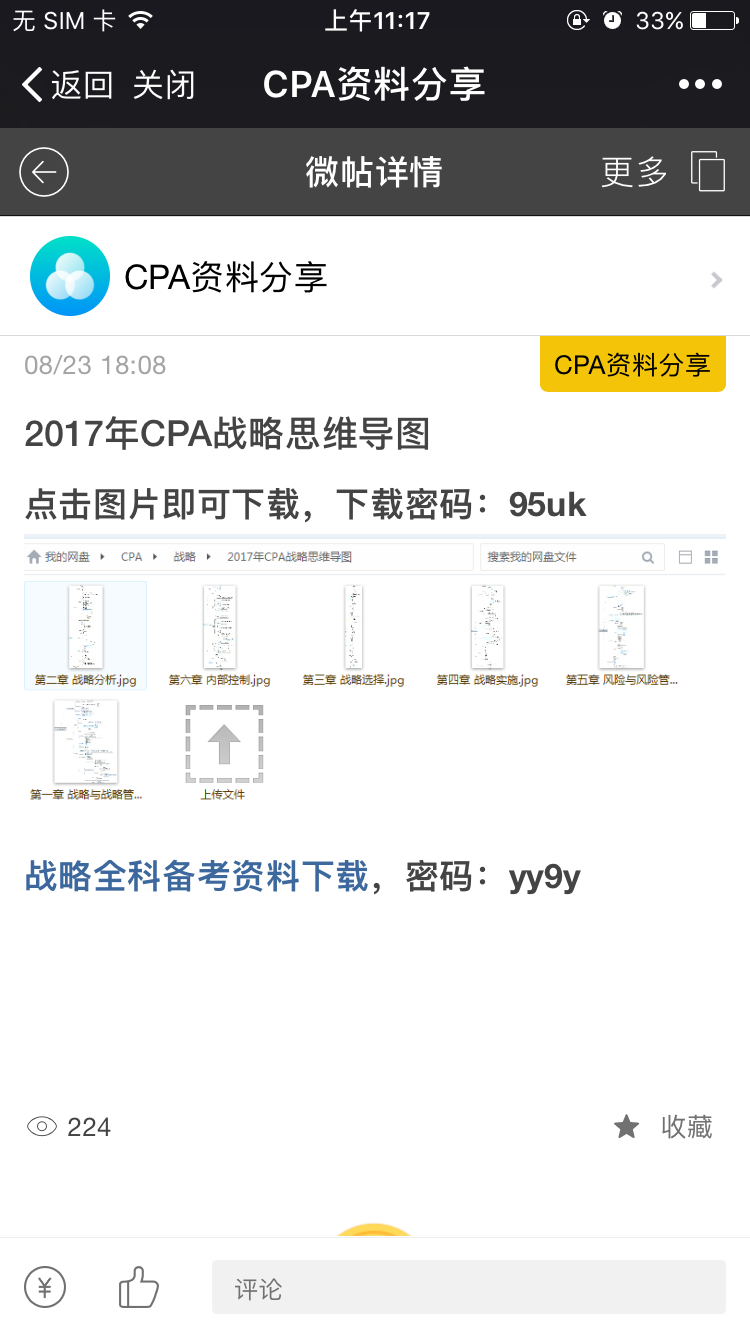
Task: Tap the yen reward icon
Action: pyautogui.click(x=45, y=1287)
